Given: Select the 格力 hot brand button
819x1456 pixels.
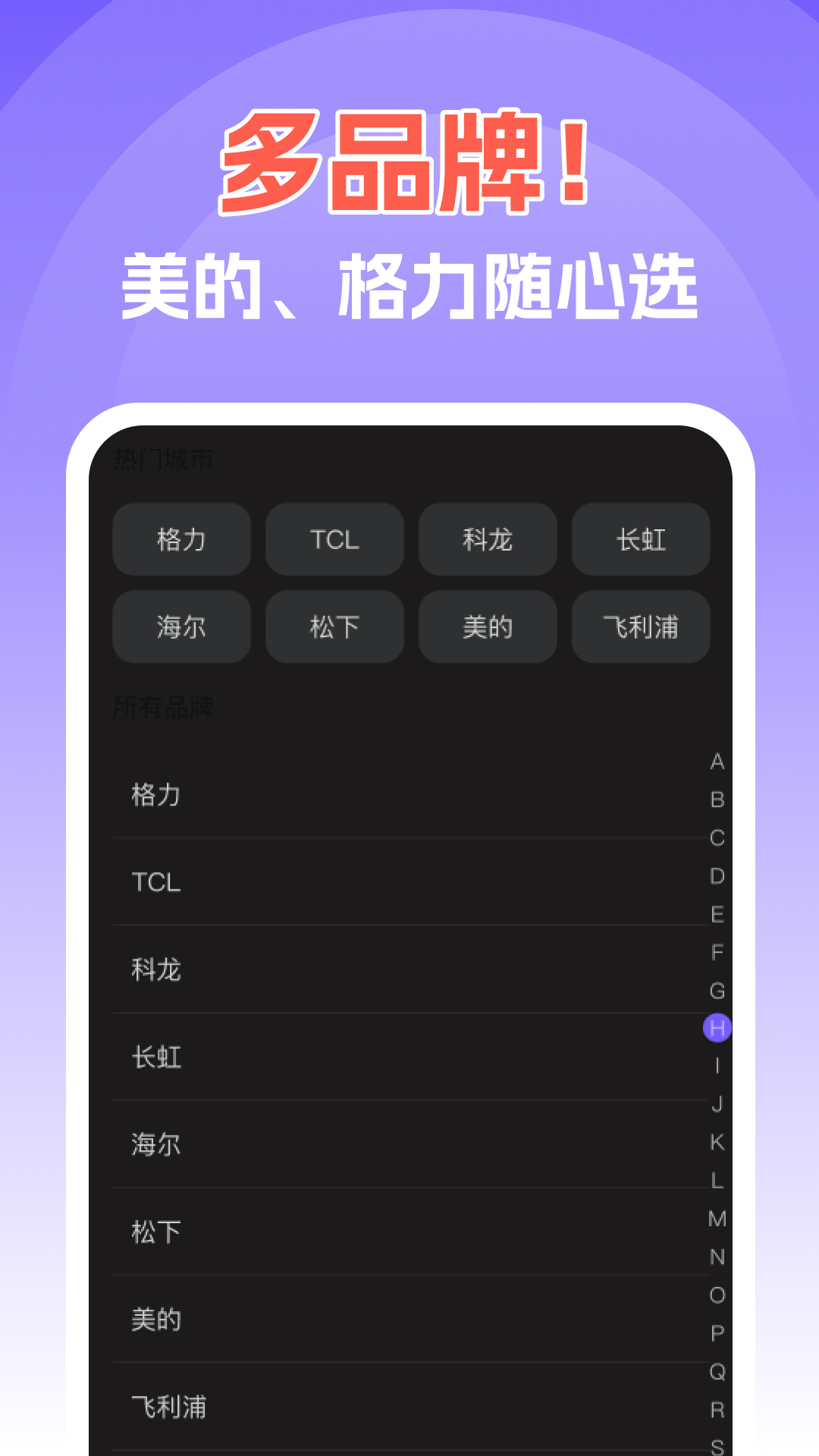Looking at the screenshot, I should pos(181,540).
